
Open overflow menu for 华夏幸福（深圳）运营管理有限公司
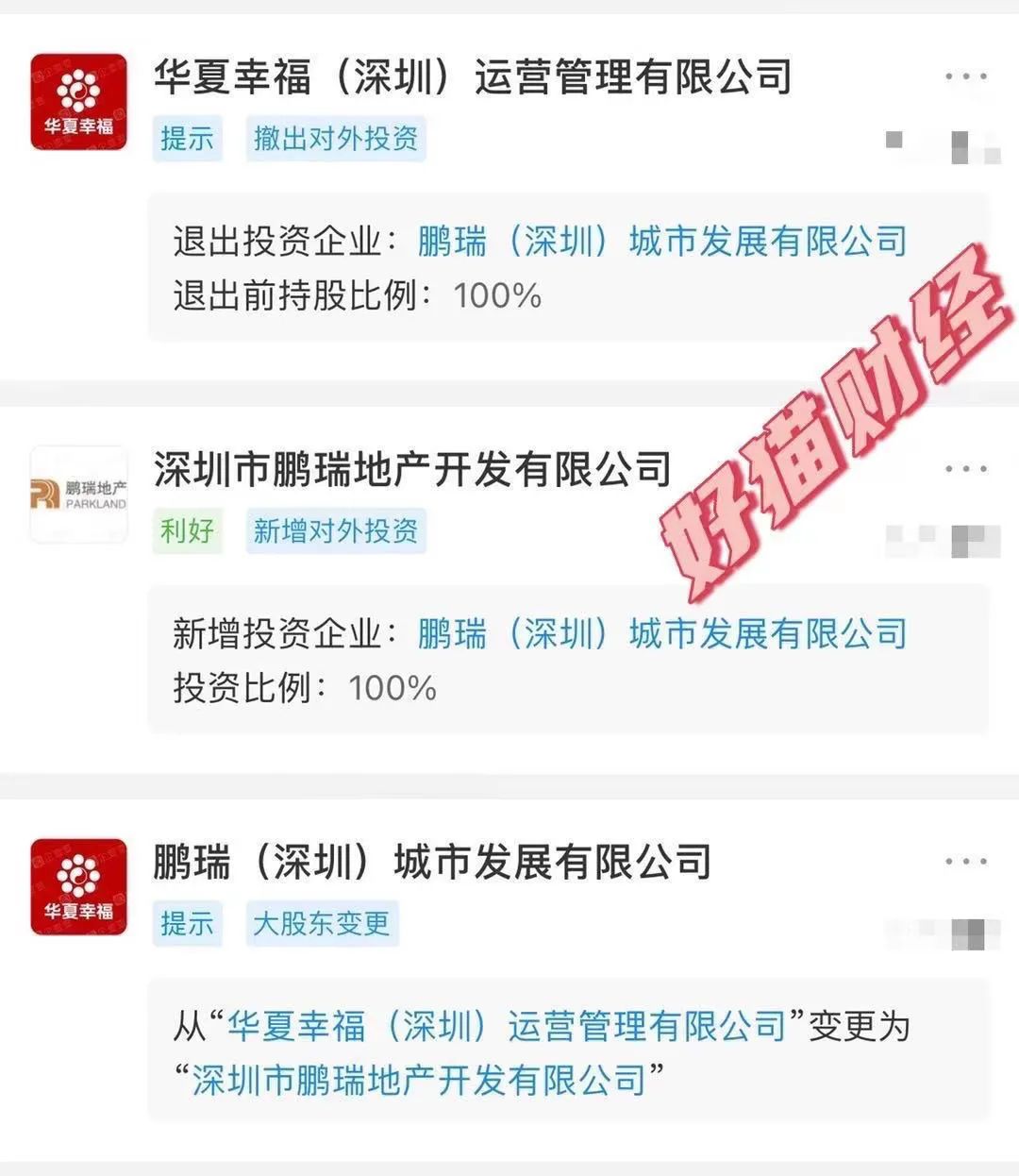[x=965, y=77]
